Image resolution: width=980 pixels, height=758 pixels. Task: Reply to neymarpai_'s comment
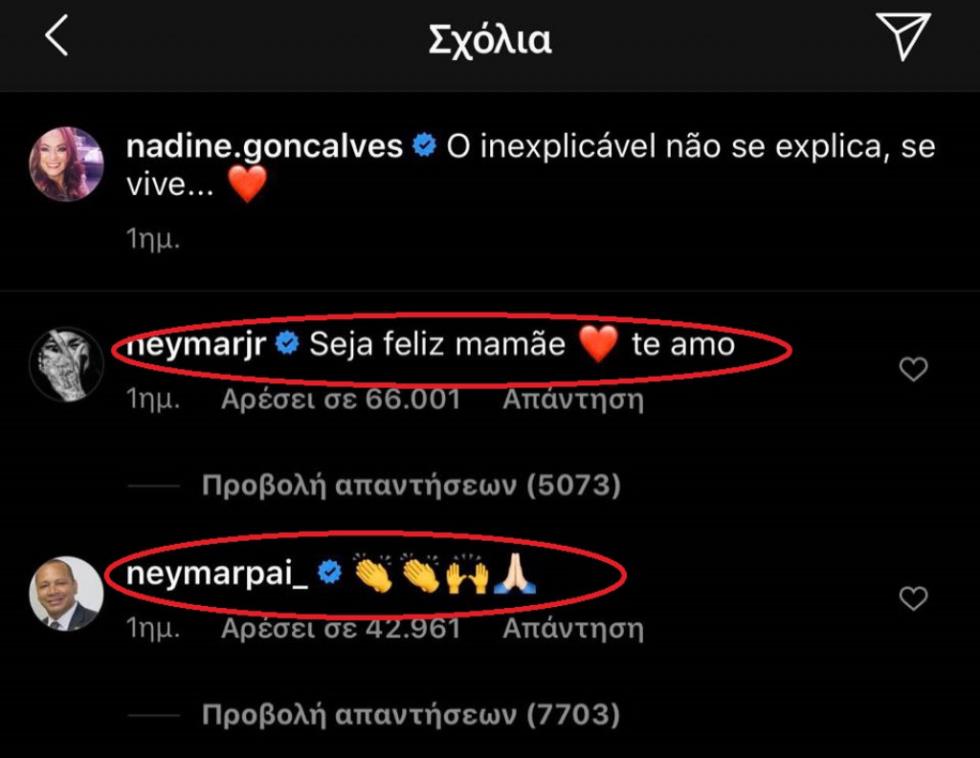click(x=573, y=629)
